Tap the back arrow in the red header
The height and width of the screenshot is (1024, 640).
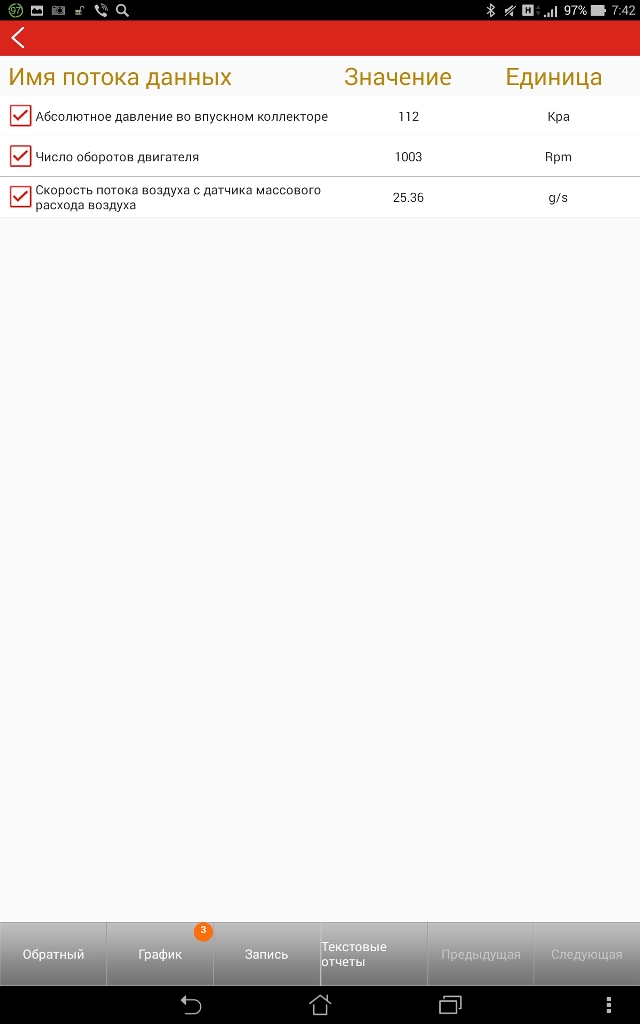pyautogui.click(x=18, y=38)
